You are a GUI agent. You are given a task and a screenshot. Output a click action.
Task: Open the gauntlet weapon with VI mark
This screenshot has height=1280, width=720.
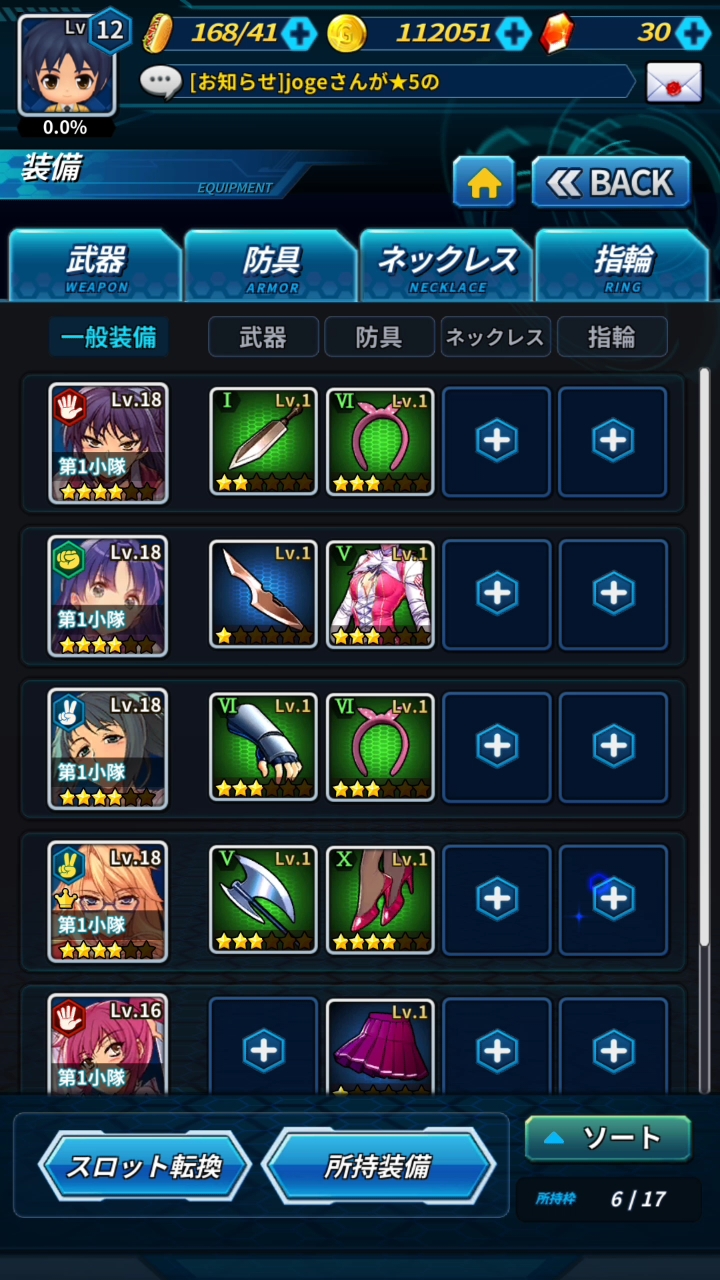click(x=263, y=747)
